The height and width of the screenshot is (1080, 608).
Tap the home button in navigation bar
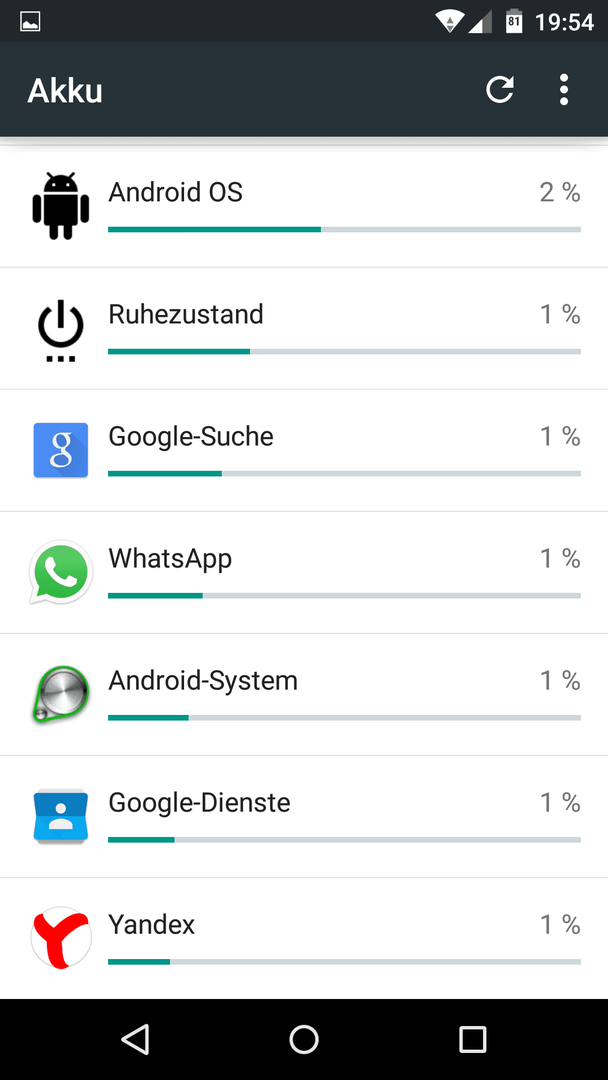pos(304,1039)
